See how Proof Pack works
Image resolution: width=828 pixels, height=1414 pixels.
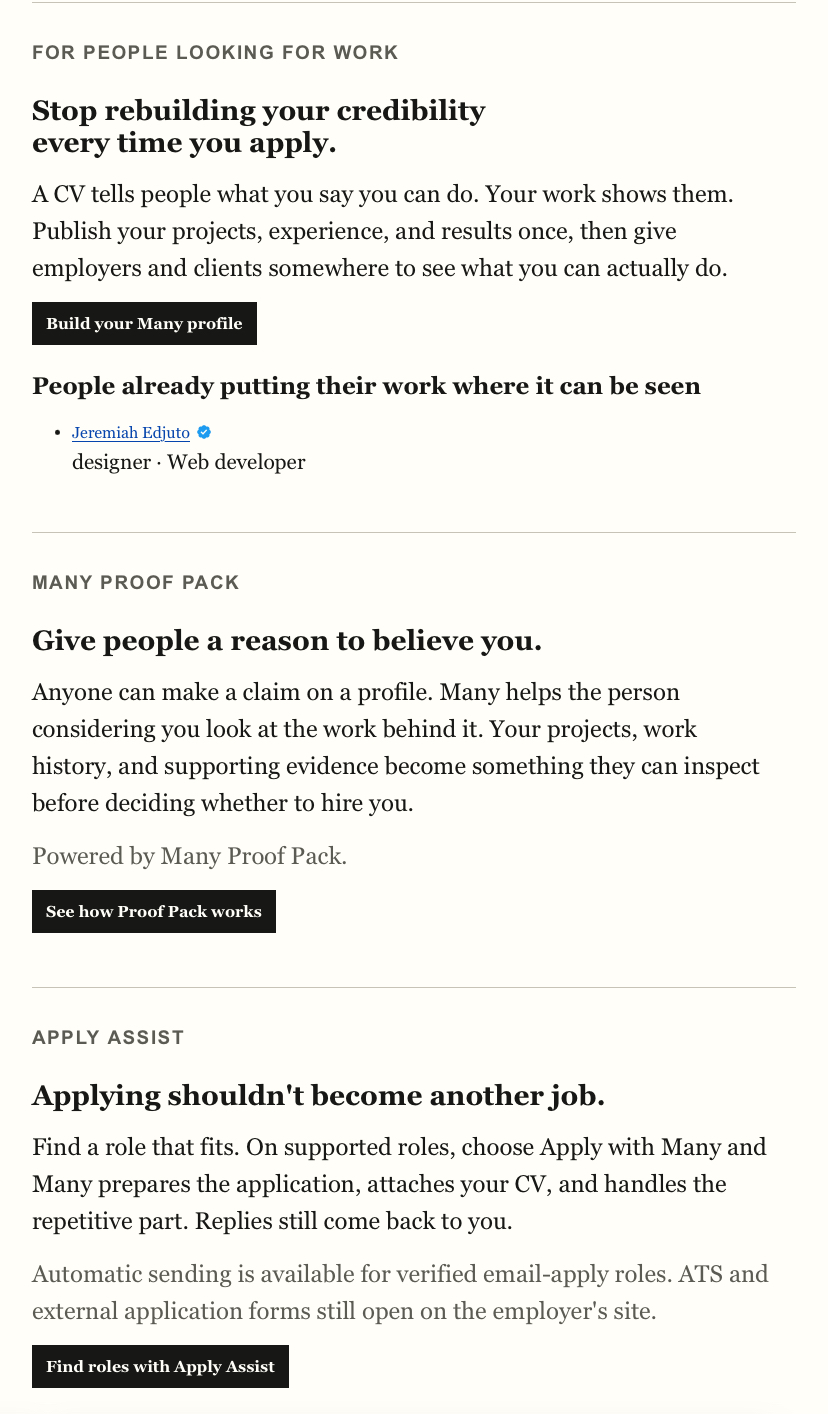[154, 911]
